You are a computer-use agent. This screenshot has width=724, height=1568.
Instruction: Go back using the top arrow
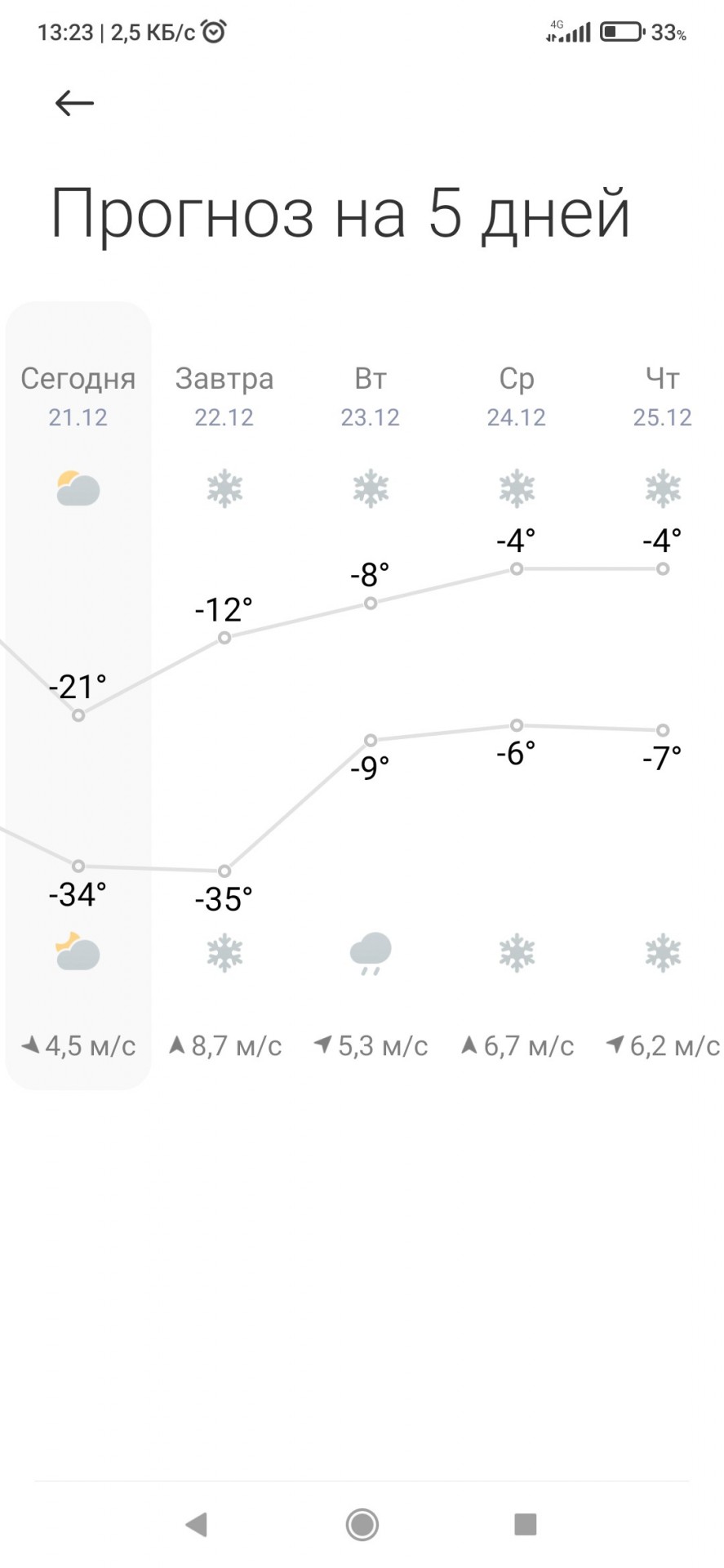[x=74, y=103]
